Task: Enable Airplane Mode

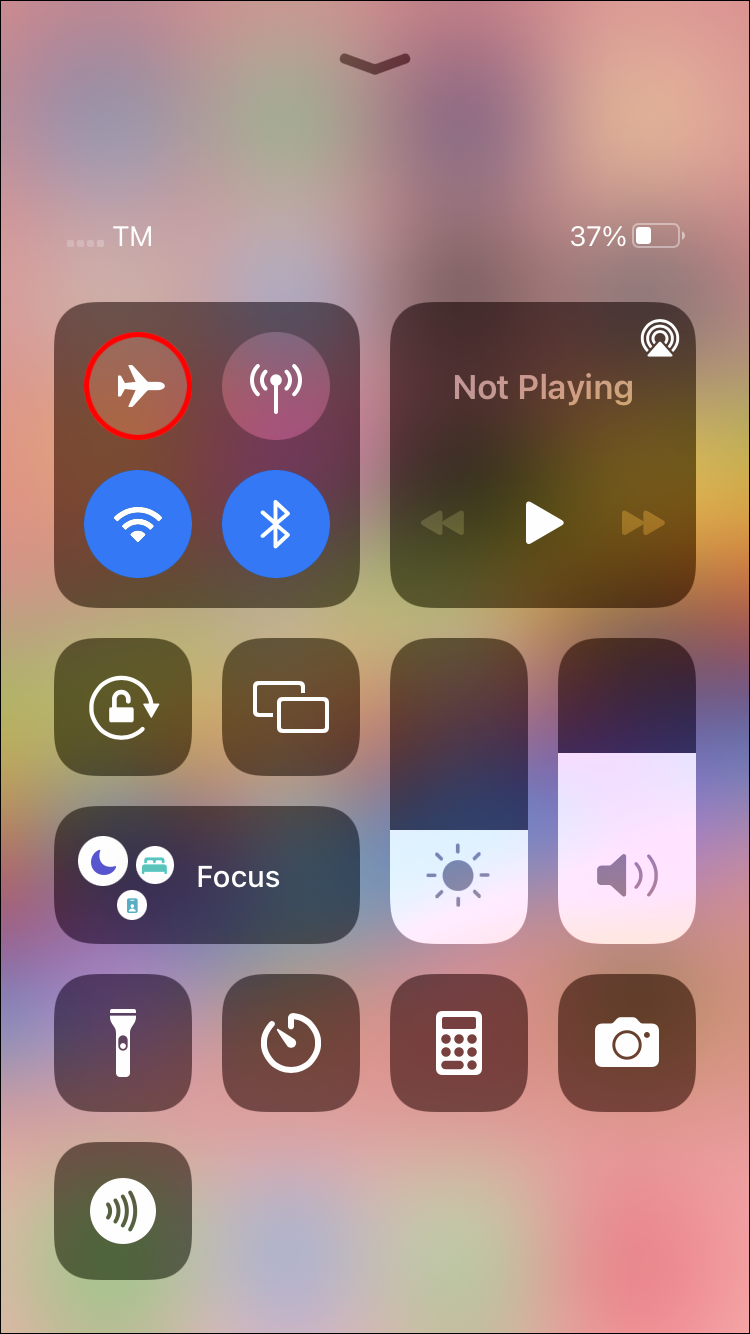Action: [x=138, y=386]
